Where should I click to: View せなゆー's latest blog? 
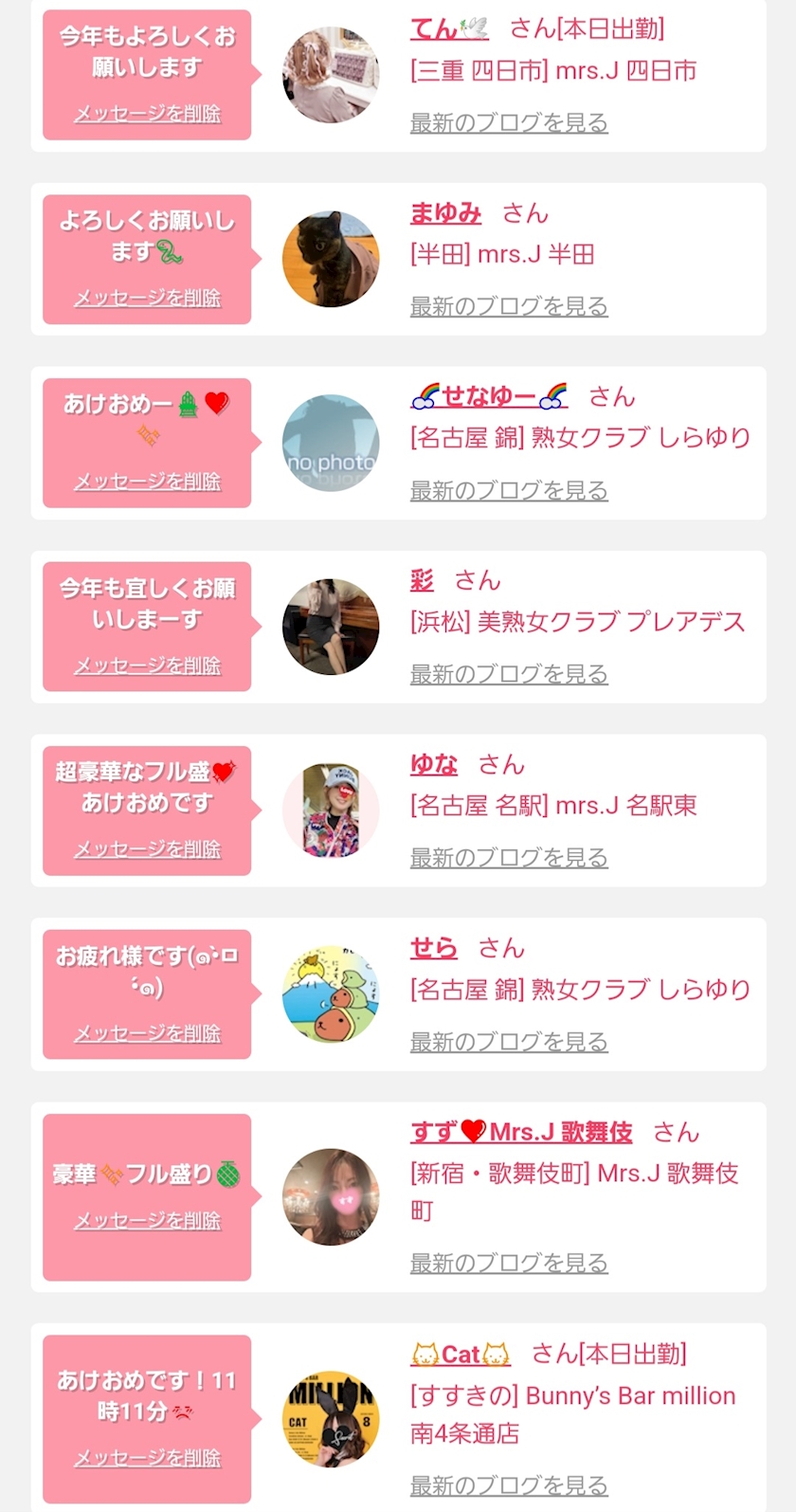[508, 490]
